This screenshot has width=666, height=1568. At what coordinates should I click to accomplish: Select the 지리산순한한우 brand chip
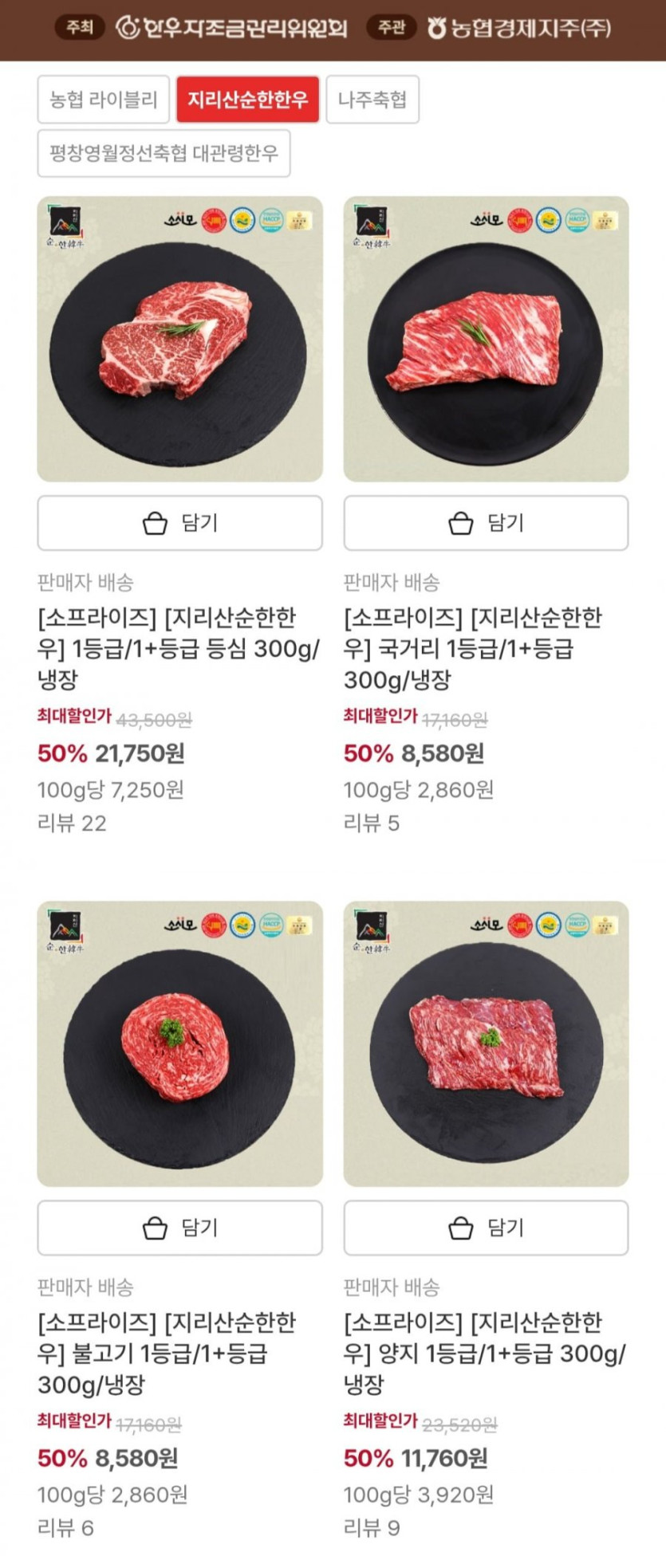click(247, 100)
